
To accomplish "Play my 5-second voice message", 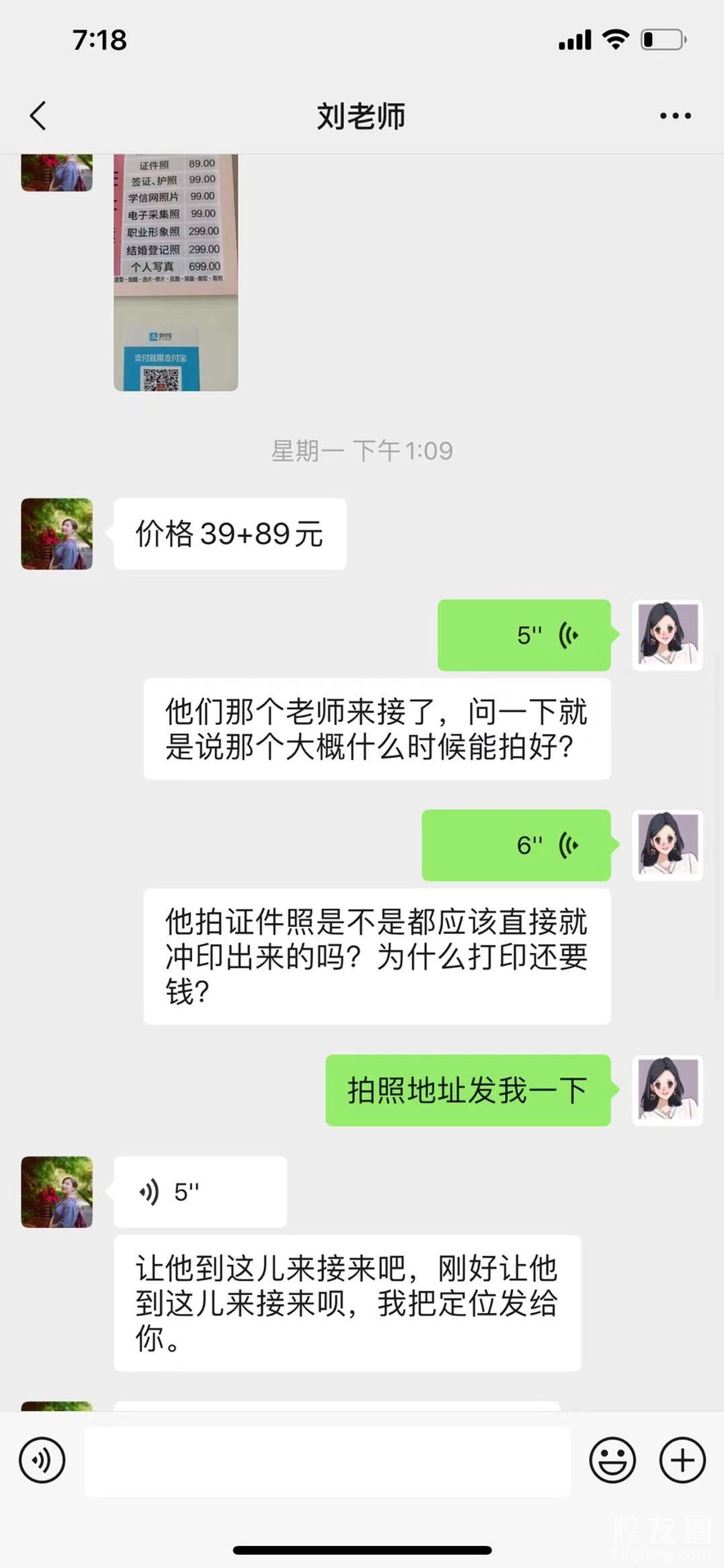I will [x=524, y=635].
